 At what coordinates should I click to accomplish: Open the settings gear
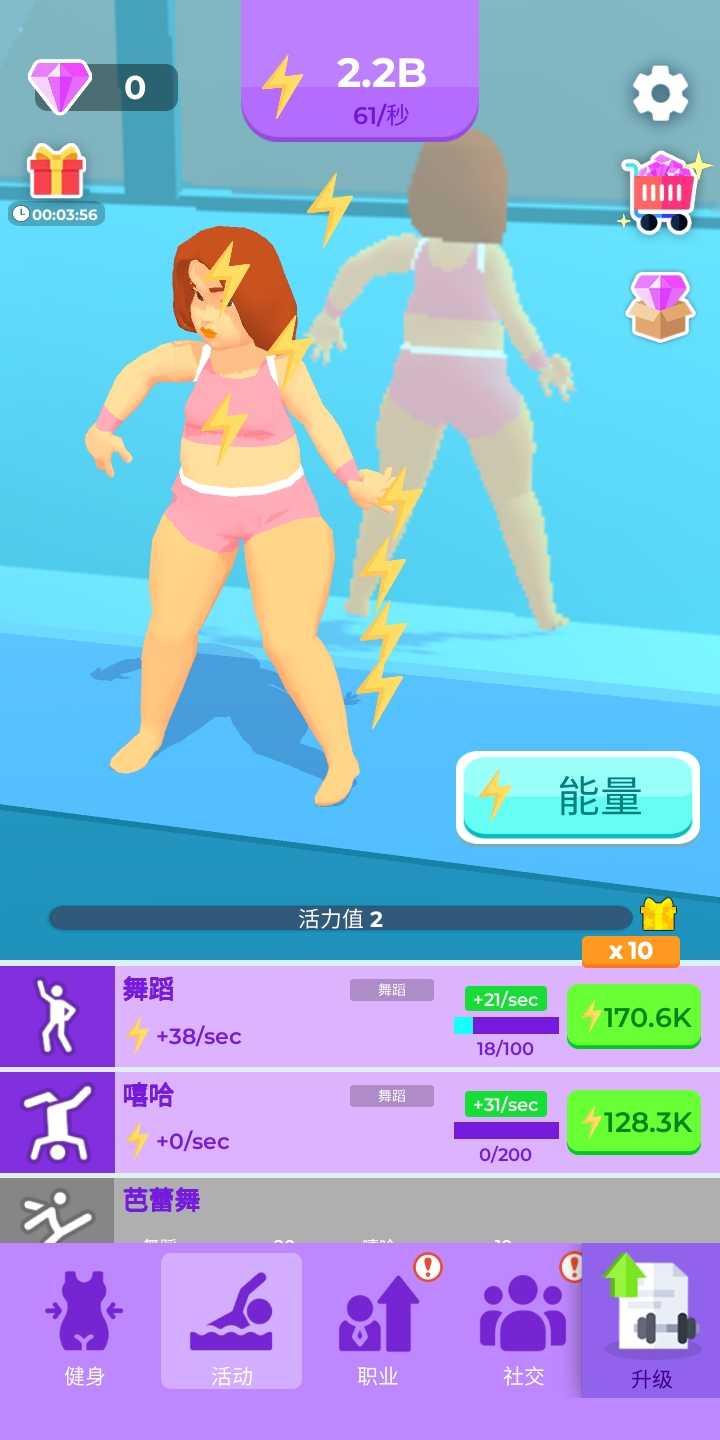pos(660,93)
